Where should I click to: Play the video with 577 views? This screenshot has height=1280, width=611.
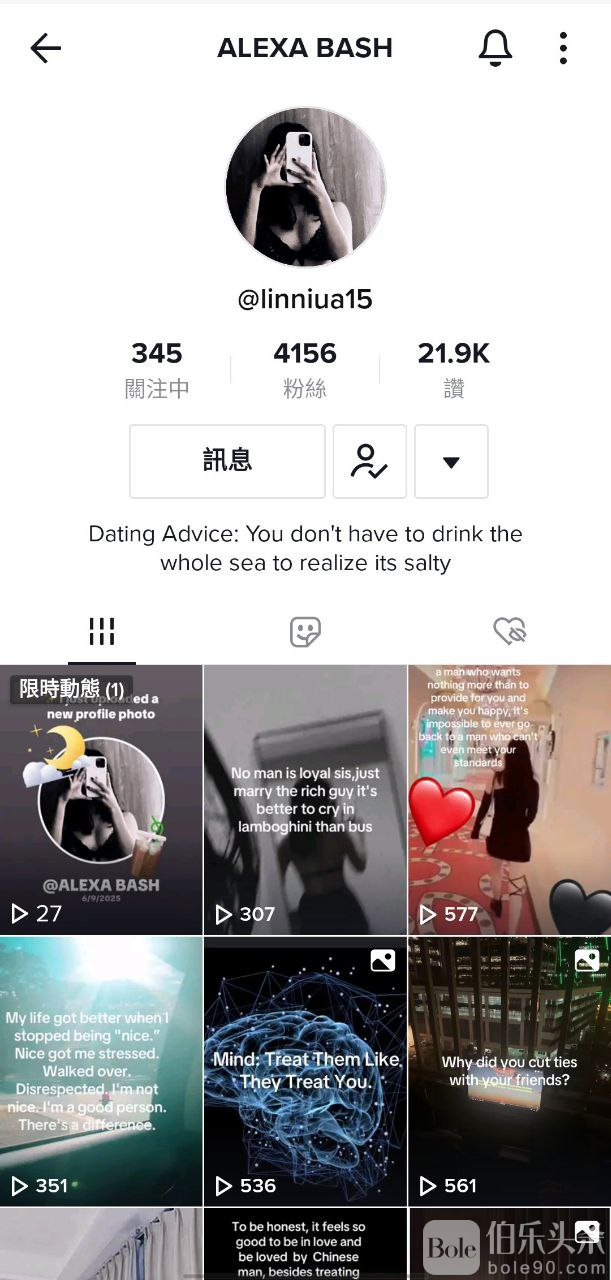[509, 800]
